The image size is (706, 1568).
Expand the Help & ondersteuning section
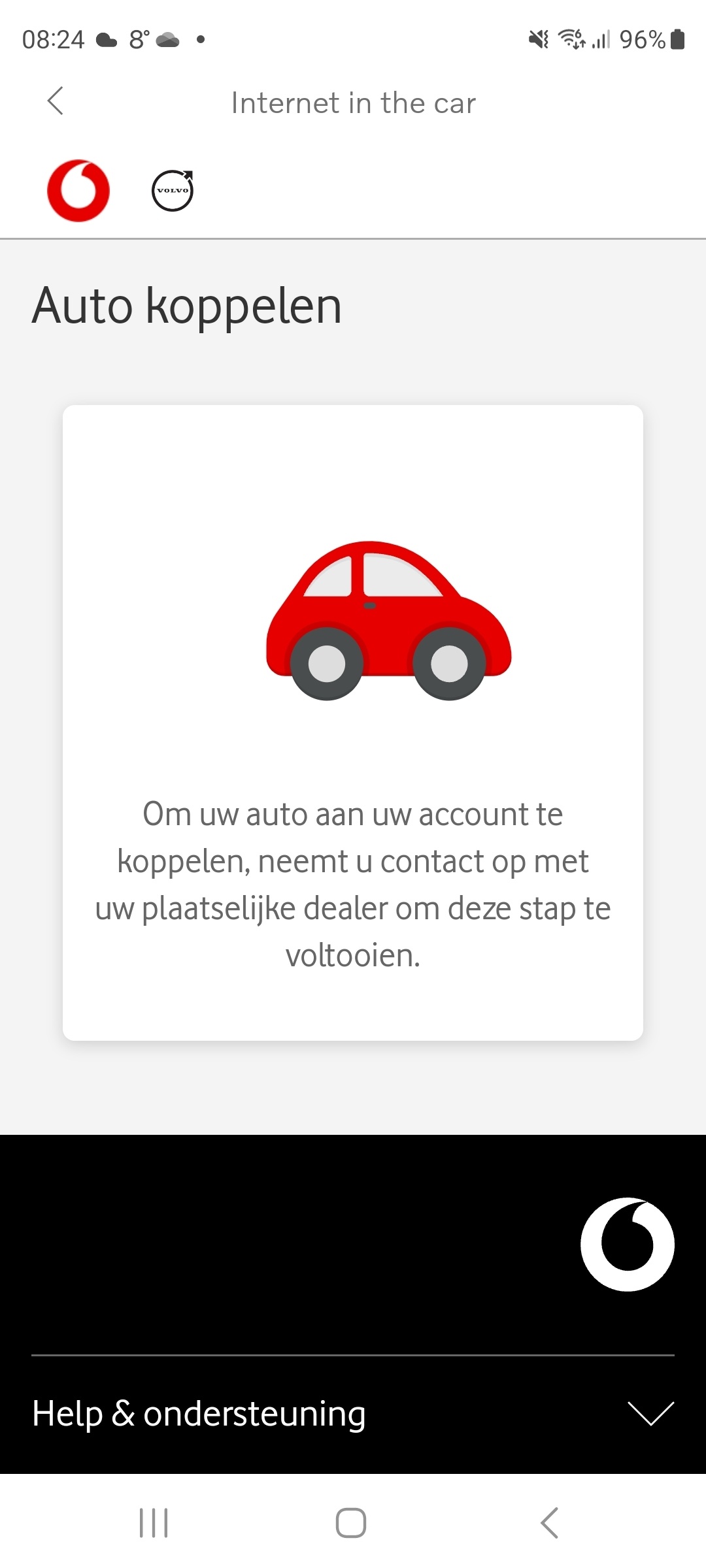tap(353, 1413)
